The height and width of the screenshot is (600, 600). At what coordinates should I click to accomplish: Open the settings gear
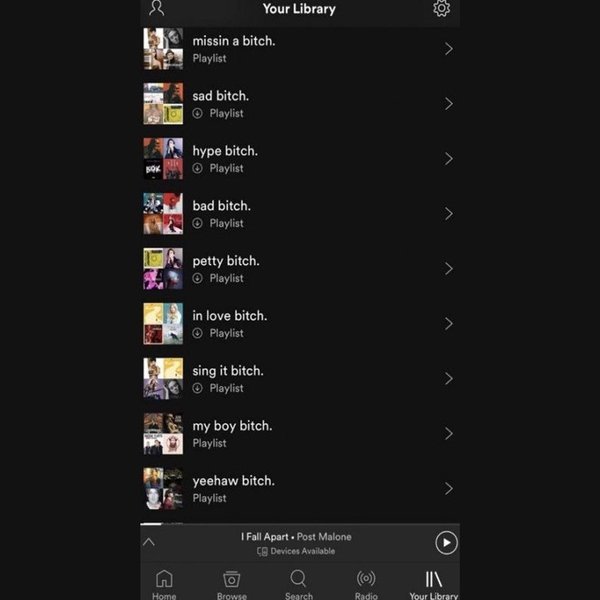[442, 9]
